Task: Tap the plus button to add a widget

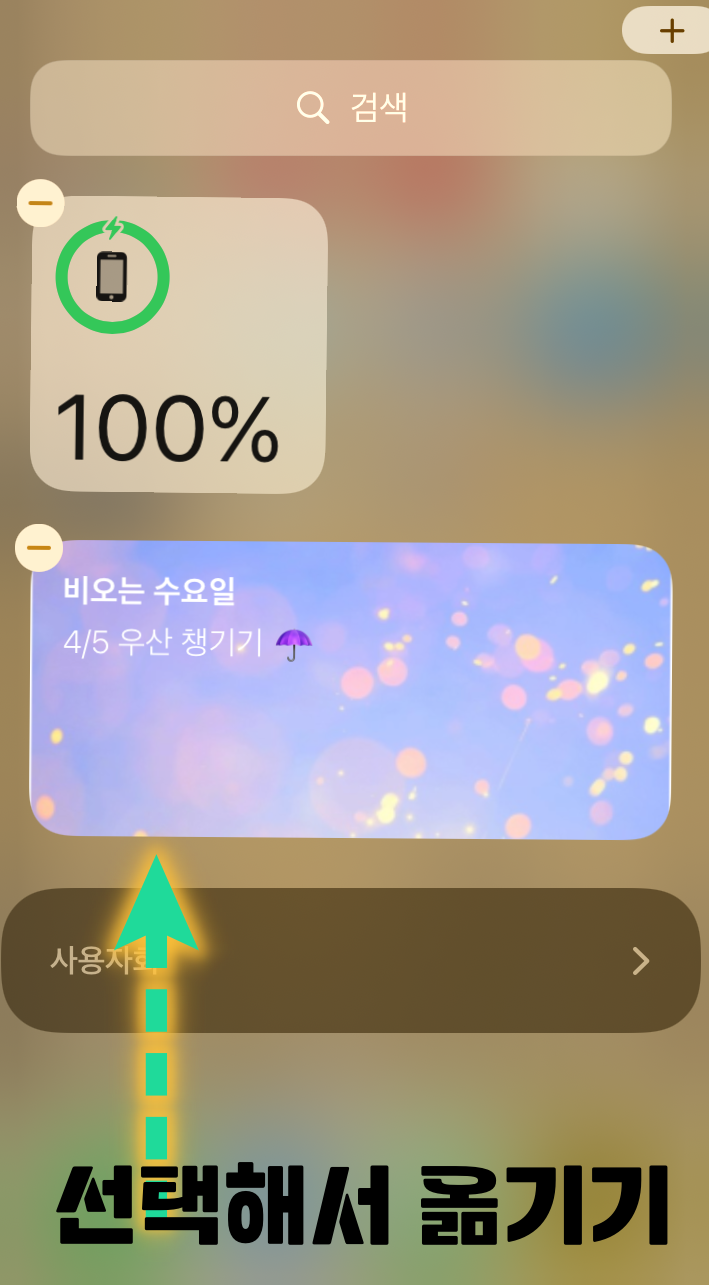Action: 671,30
